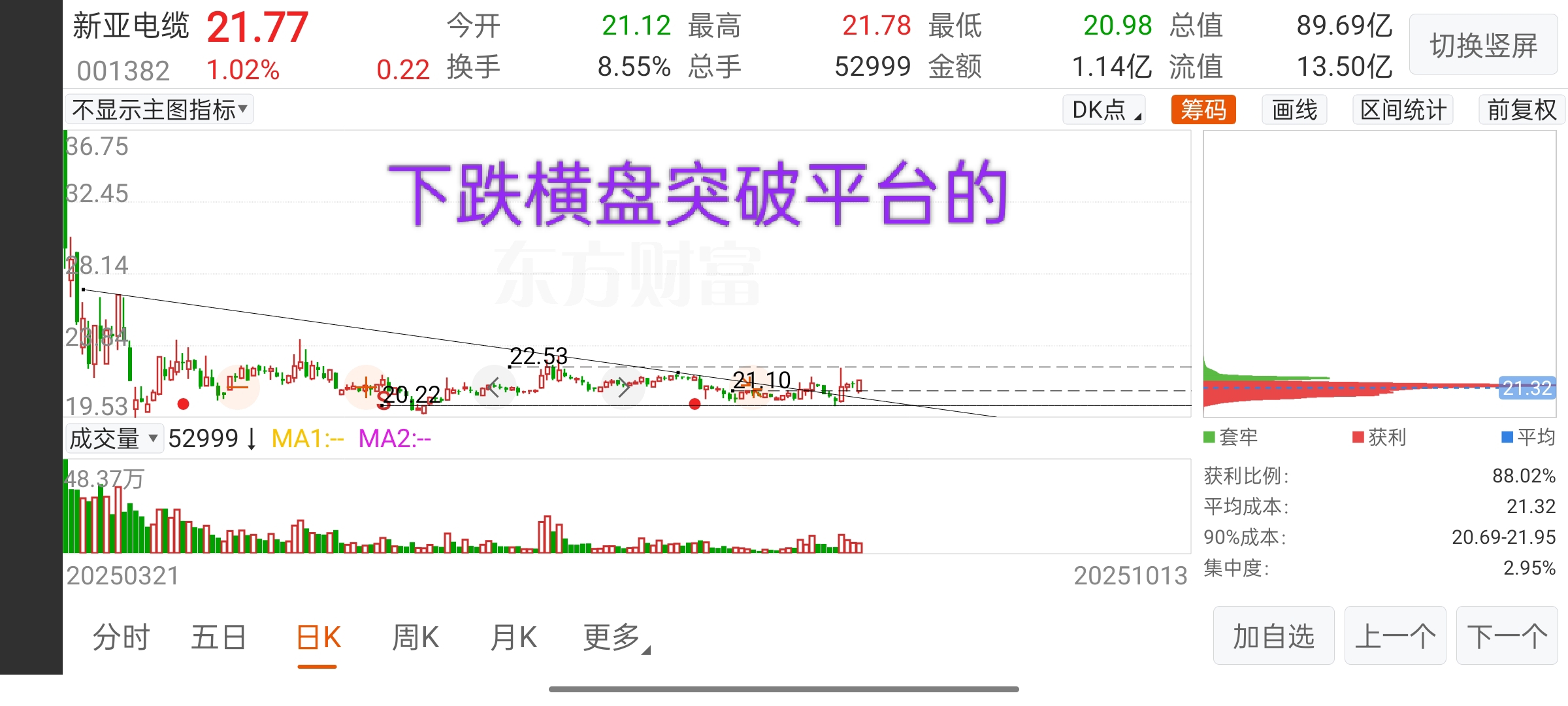Open the DK点 option
Image resolution: width=1568 pixels, height=706 pixels.
1104,110
